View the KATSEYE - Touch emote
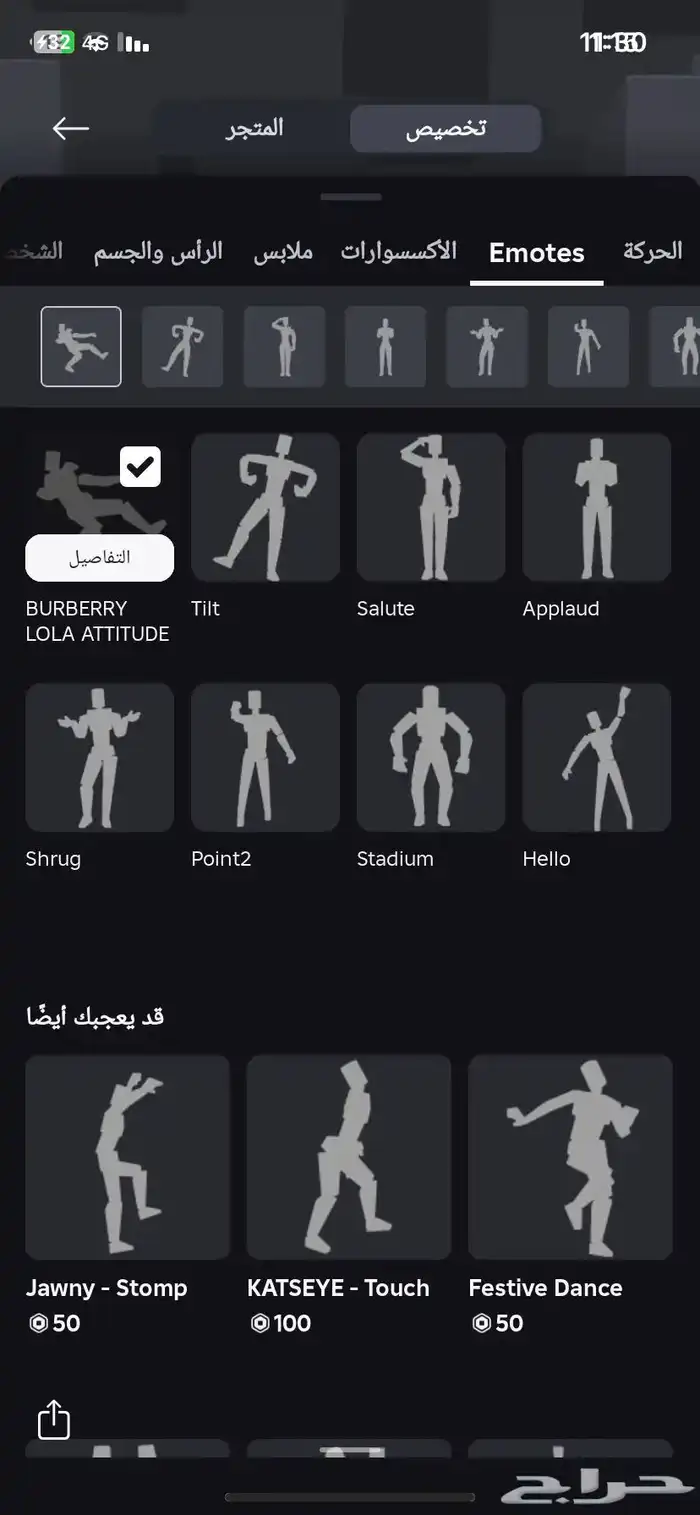This screenshot has height=1515, width=700. point(349,1157)
